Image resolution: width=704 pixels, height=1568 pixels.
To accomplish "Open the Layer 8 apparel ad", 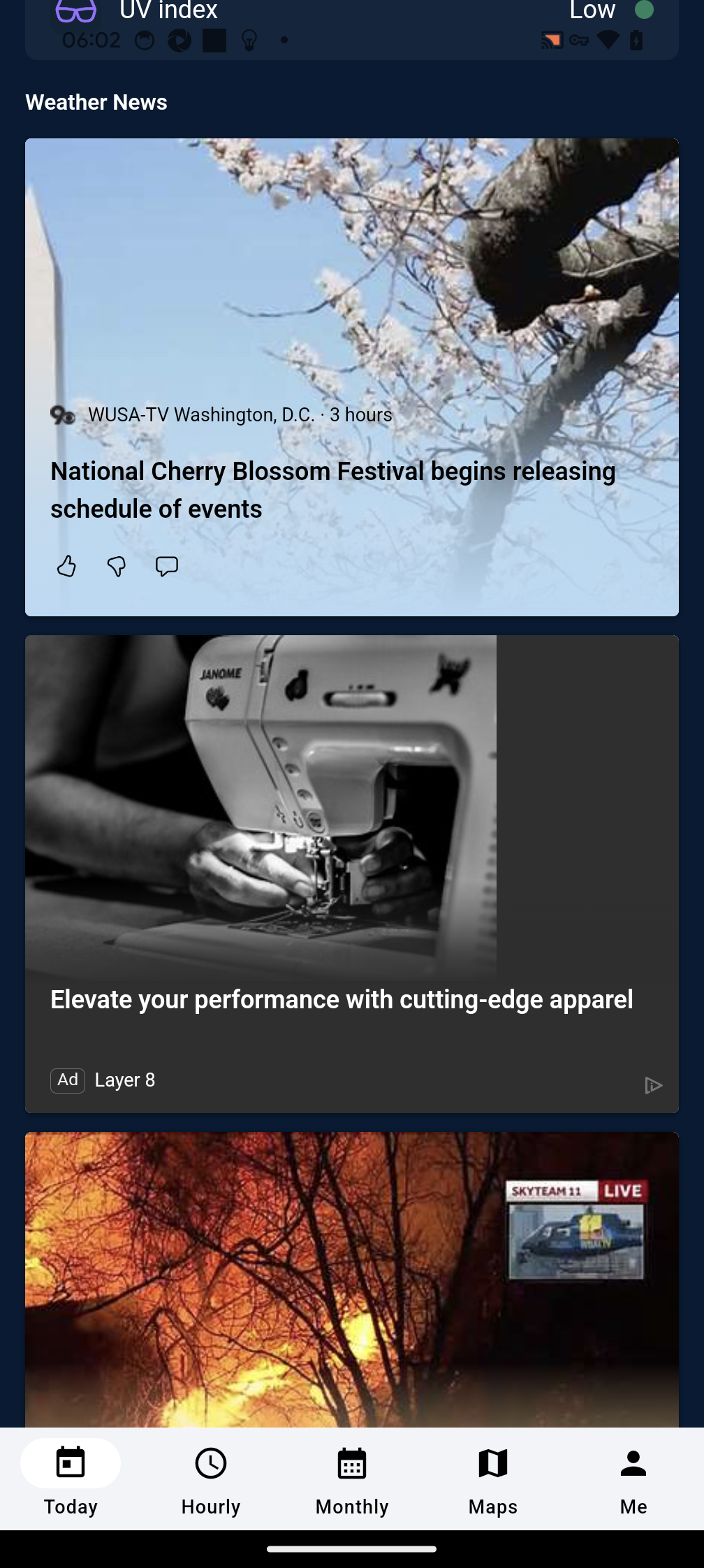I will 342,999.
